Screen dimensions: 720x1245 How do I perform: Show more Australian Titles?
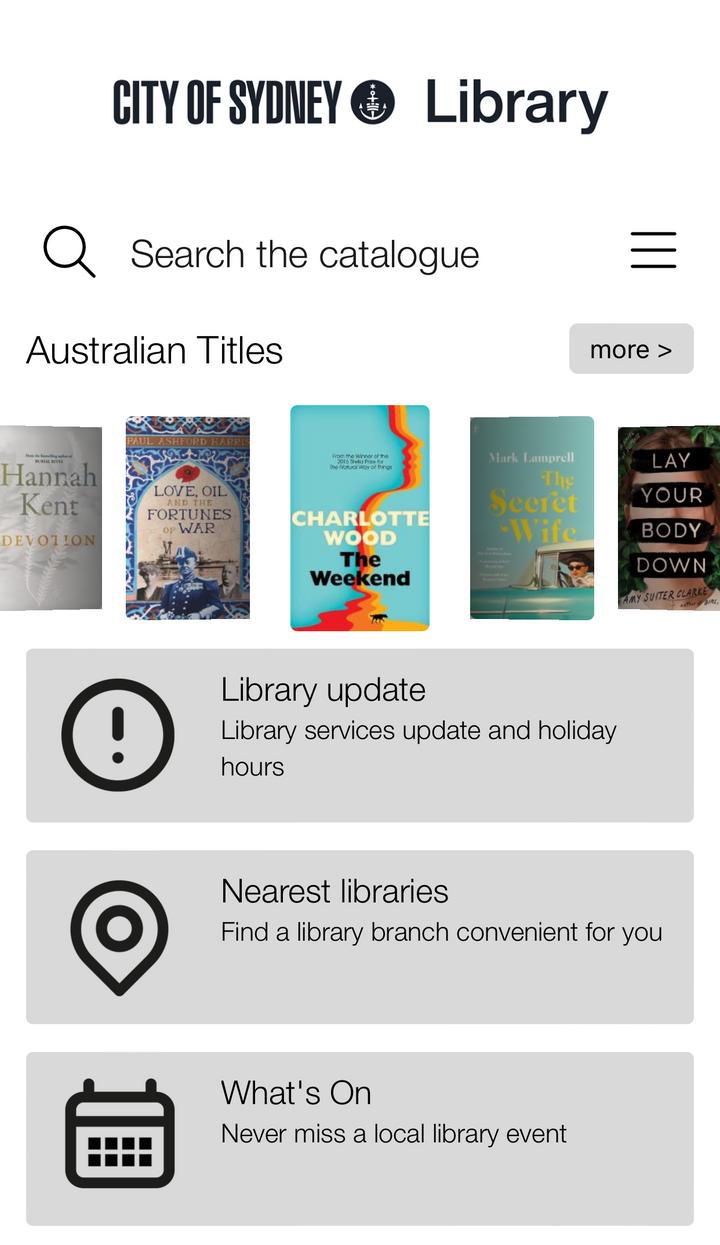631,349
